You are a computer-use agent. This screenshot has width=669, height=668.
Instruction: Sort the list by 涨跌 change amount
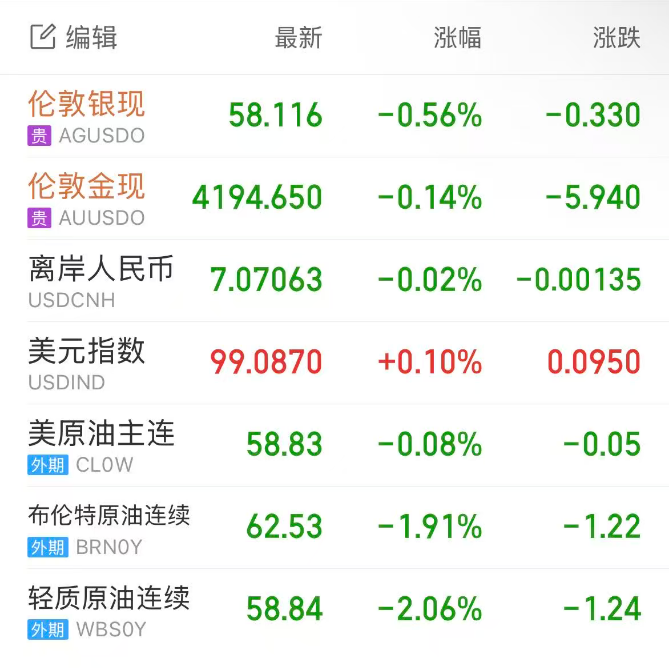click(x=616, y=38)
